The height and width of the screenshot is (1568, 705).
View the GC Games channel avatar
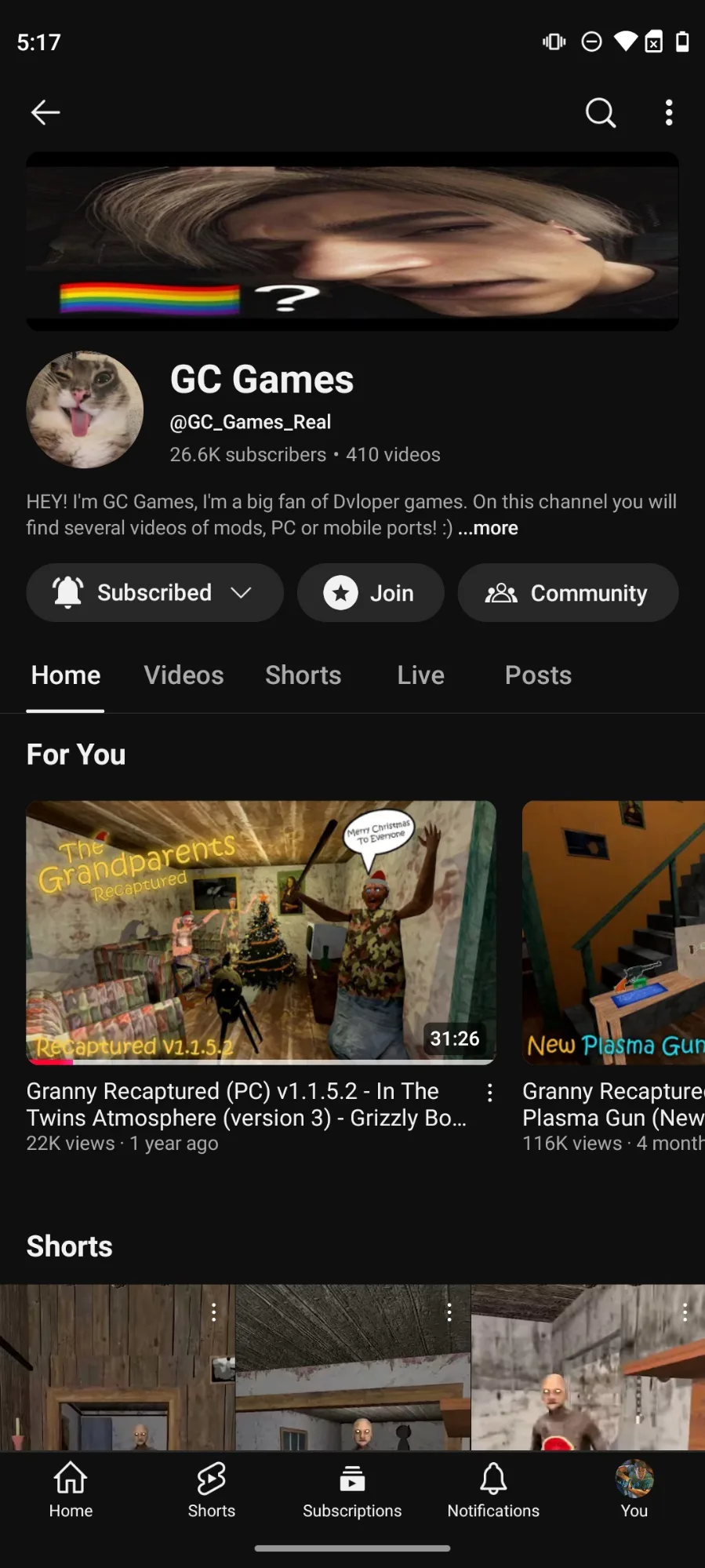click(85, 409)
